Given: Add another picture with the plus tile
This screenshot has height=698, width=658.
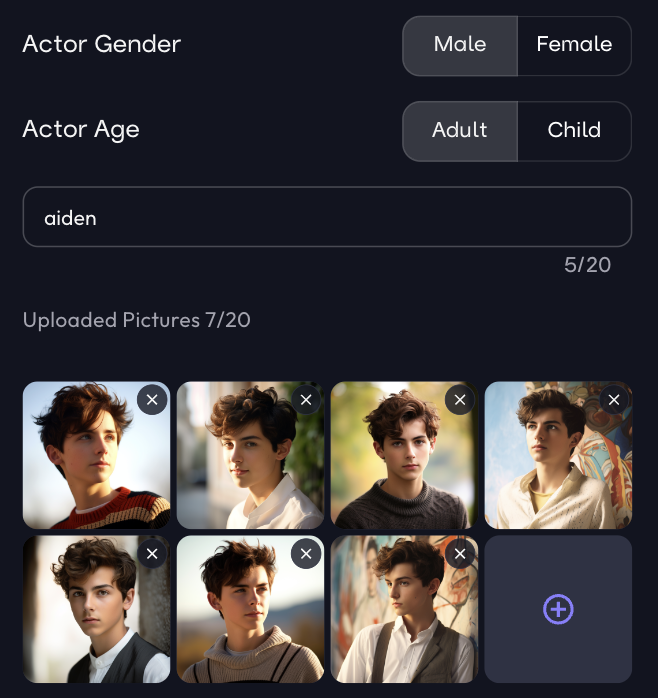Looking at the screenshot, I should click(558, 609).
